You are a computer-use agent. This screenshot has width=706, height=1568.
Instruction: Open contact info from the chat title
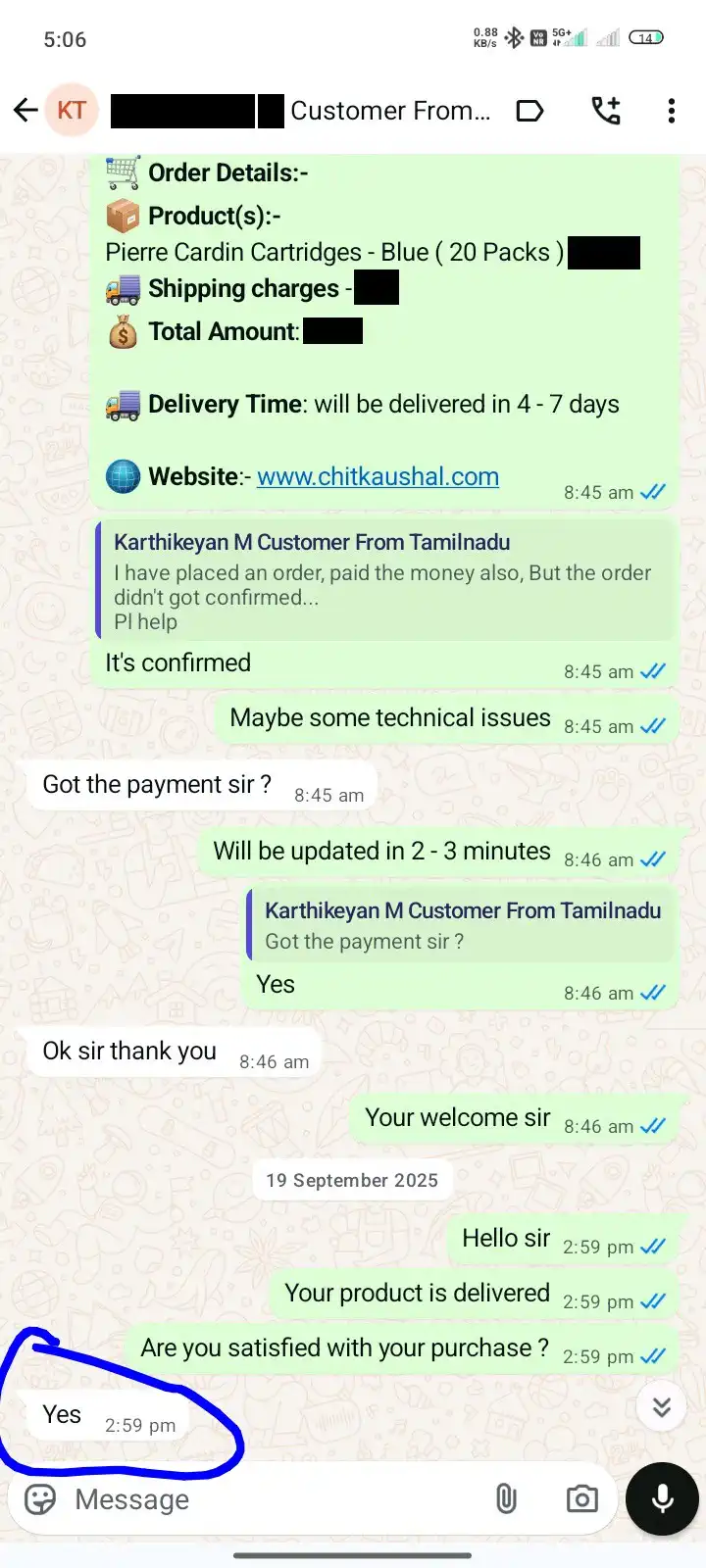(390, 111)
